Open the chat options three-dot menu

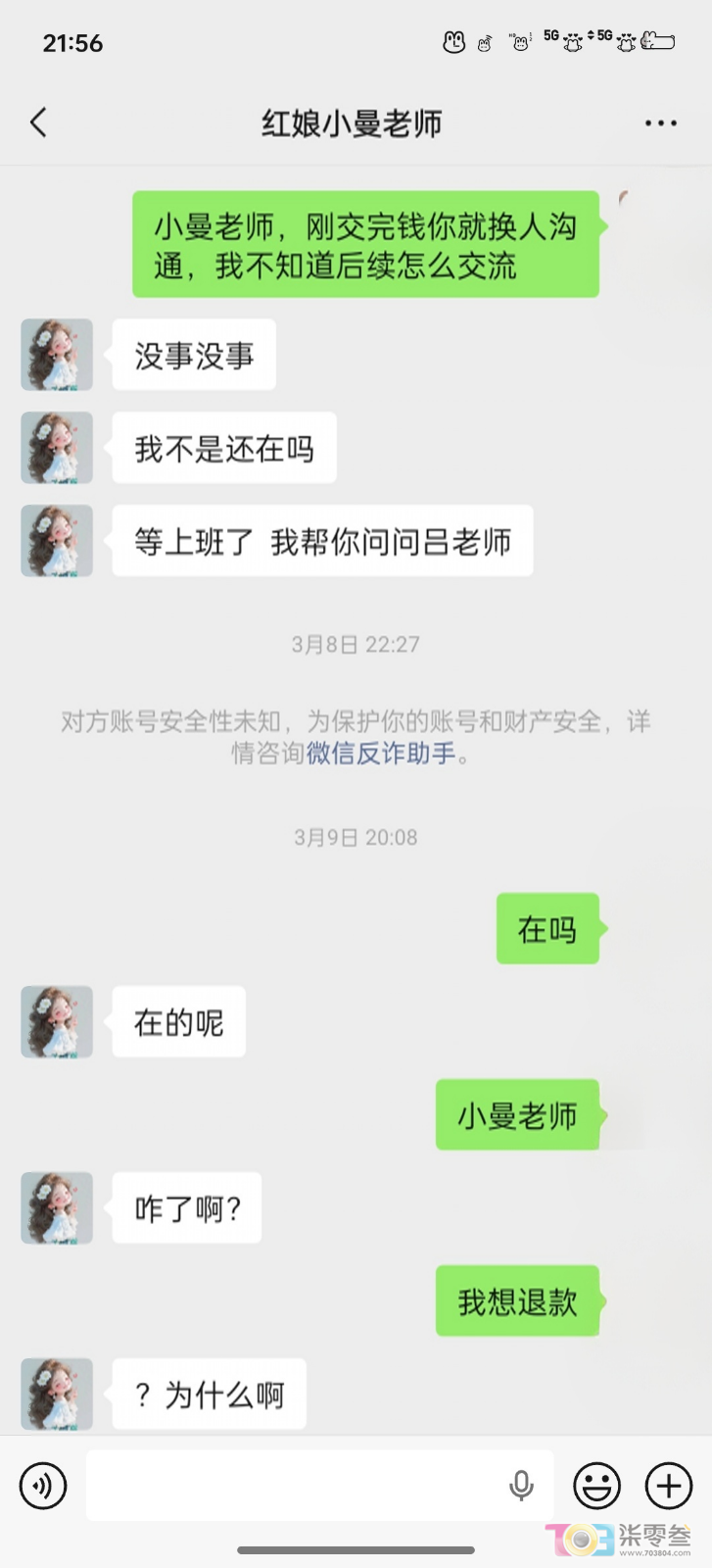coord(660,123)
